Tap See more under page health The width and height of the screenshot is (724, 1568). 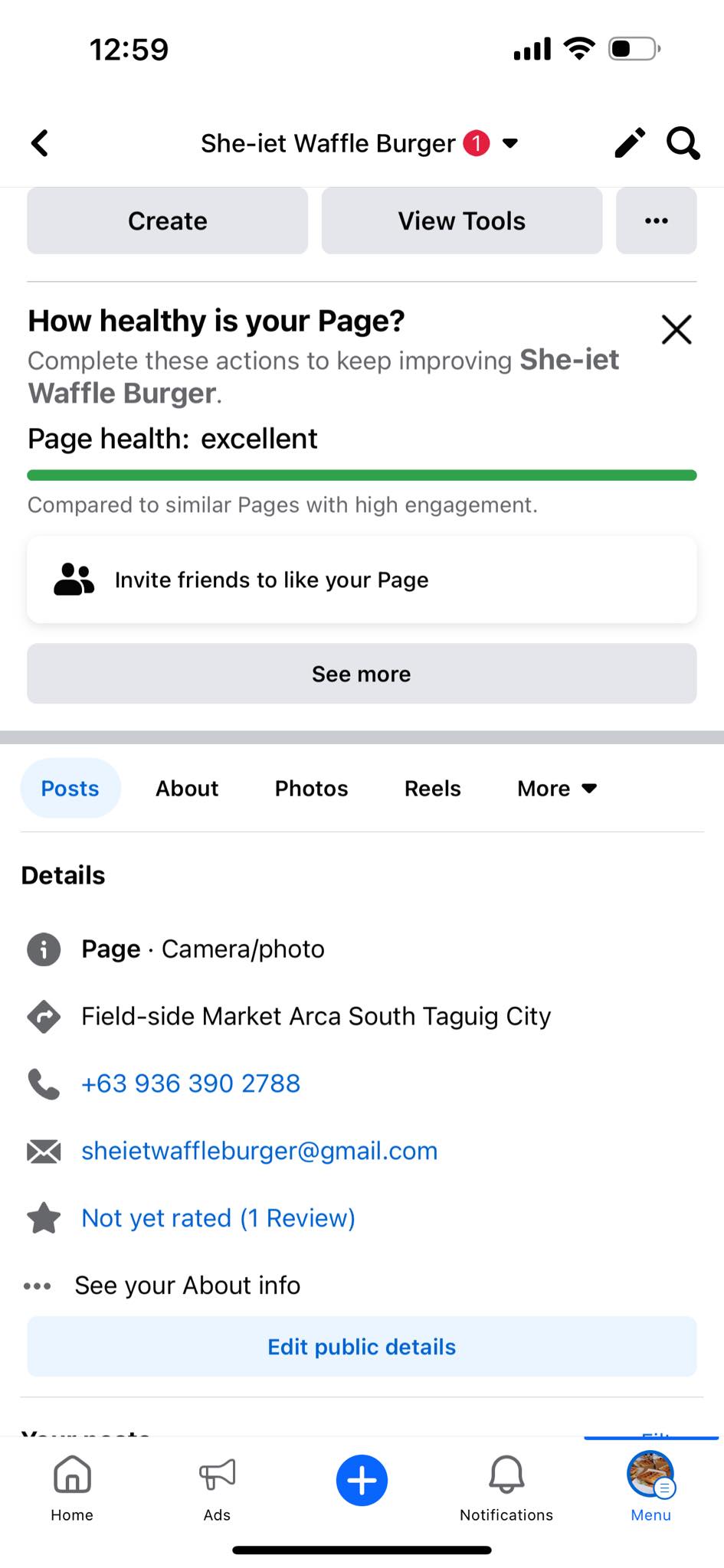coord(362,674)
